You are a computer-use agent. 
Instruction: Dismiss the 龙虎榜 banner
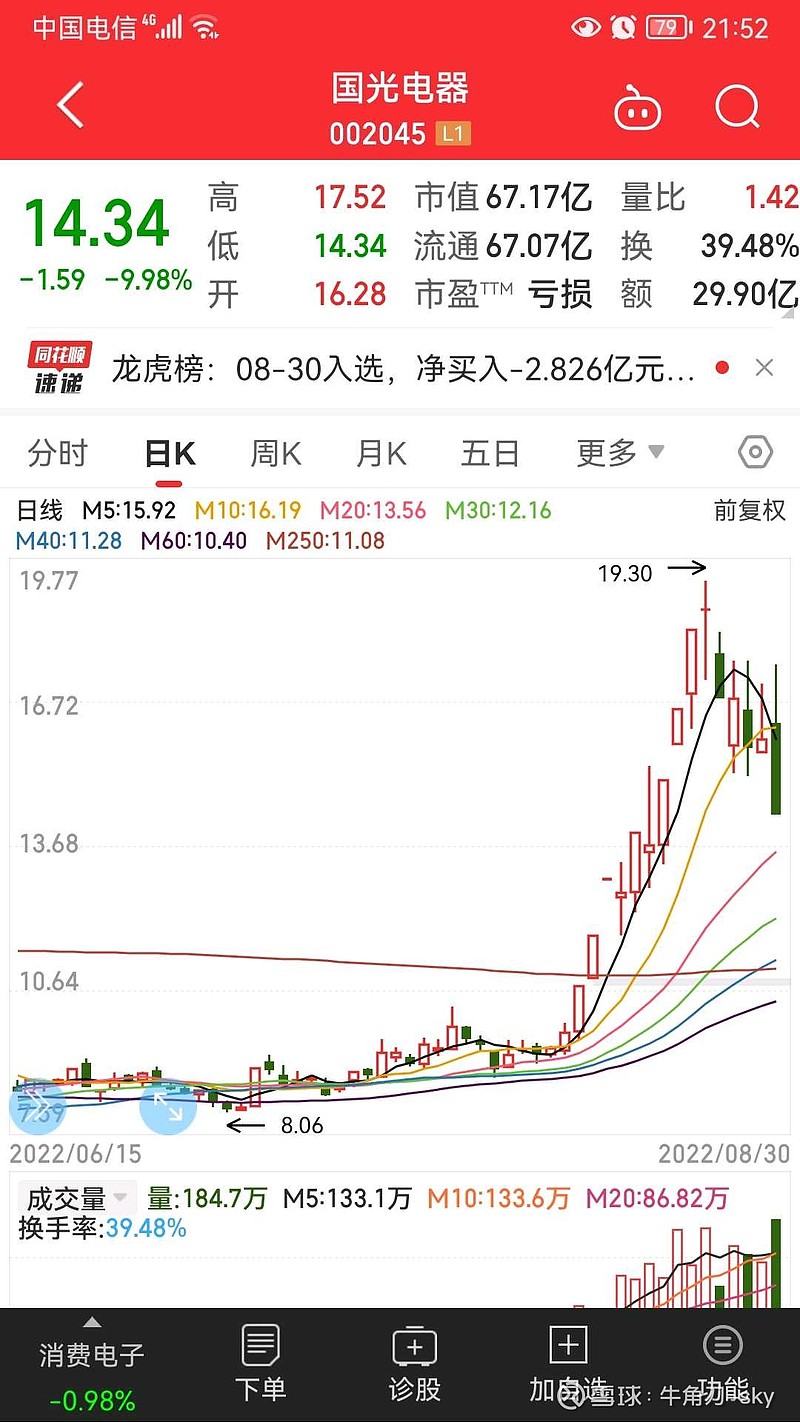[x=764, y=369]
